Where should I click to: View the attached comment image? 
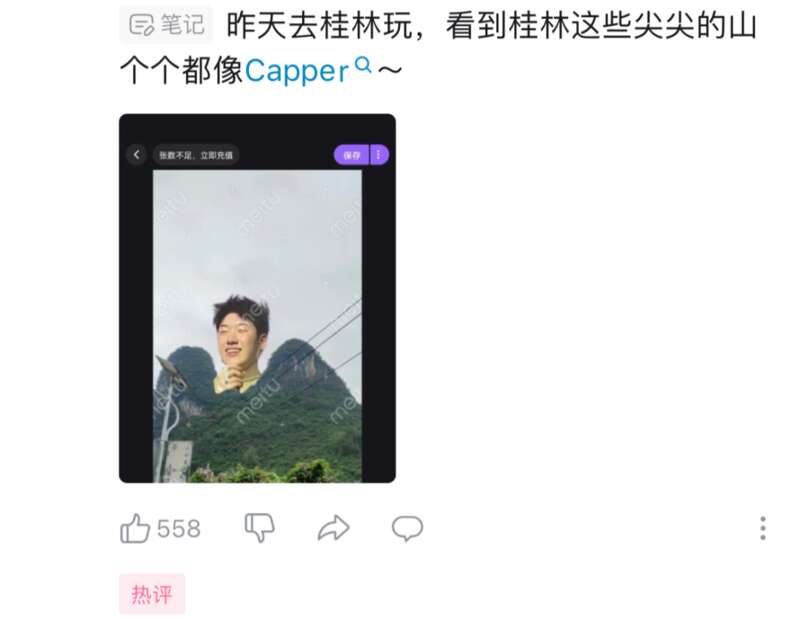tap(257, 298)
